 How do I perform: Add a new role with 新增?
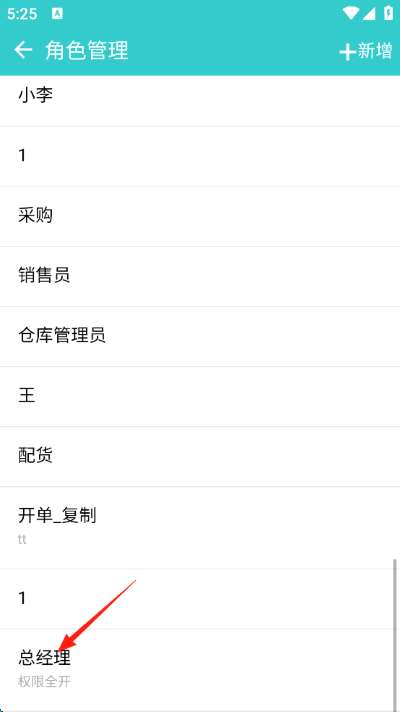[365, 51]
